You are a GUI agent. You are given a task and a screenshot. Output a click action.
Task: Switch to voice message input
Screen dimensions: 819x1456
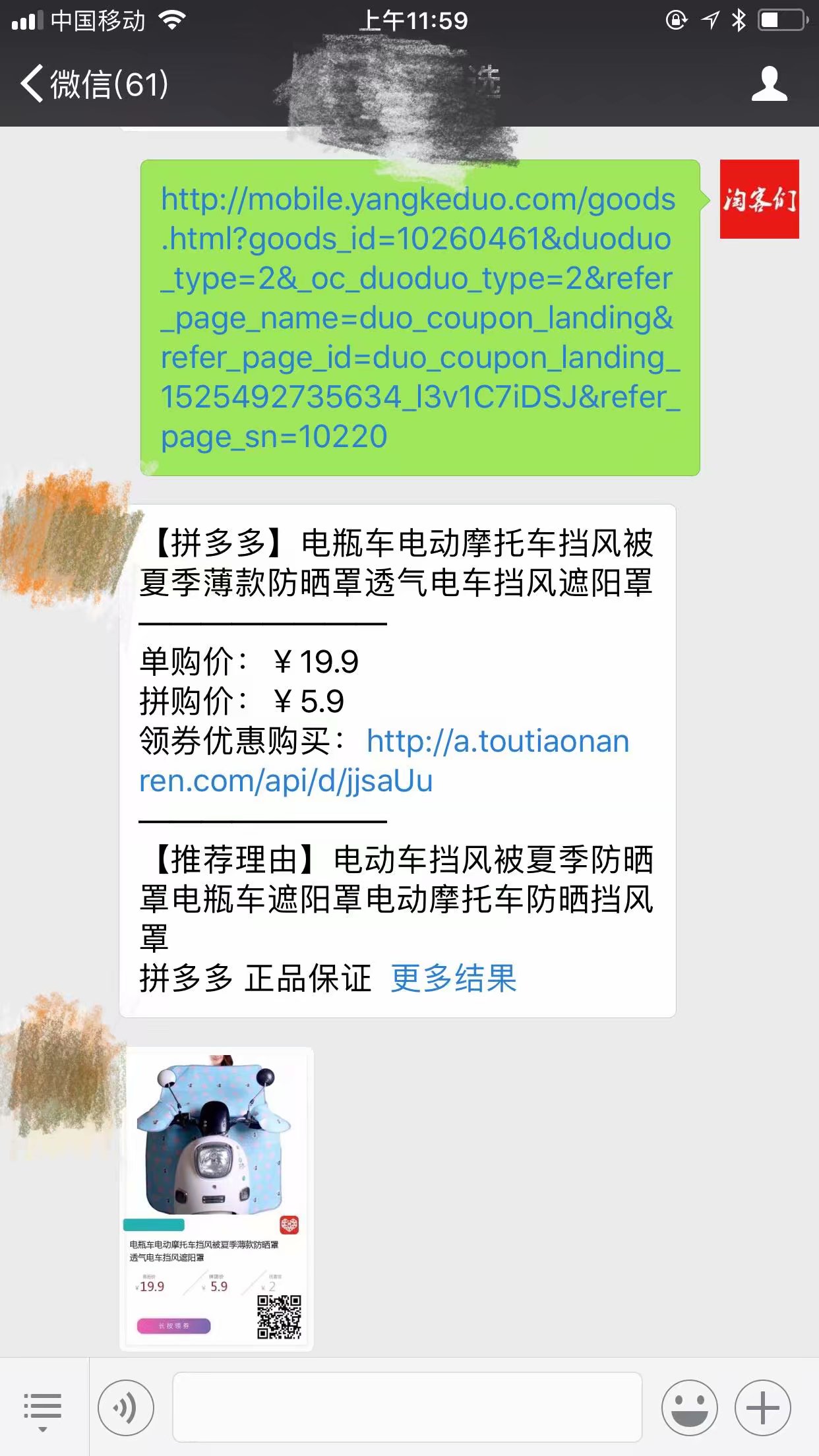tap(125, 1408)
